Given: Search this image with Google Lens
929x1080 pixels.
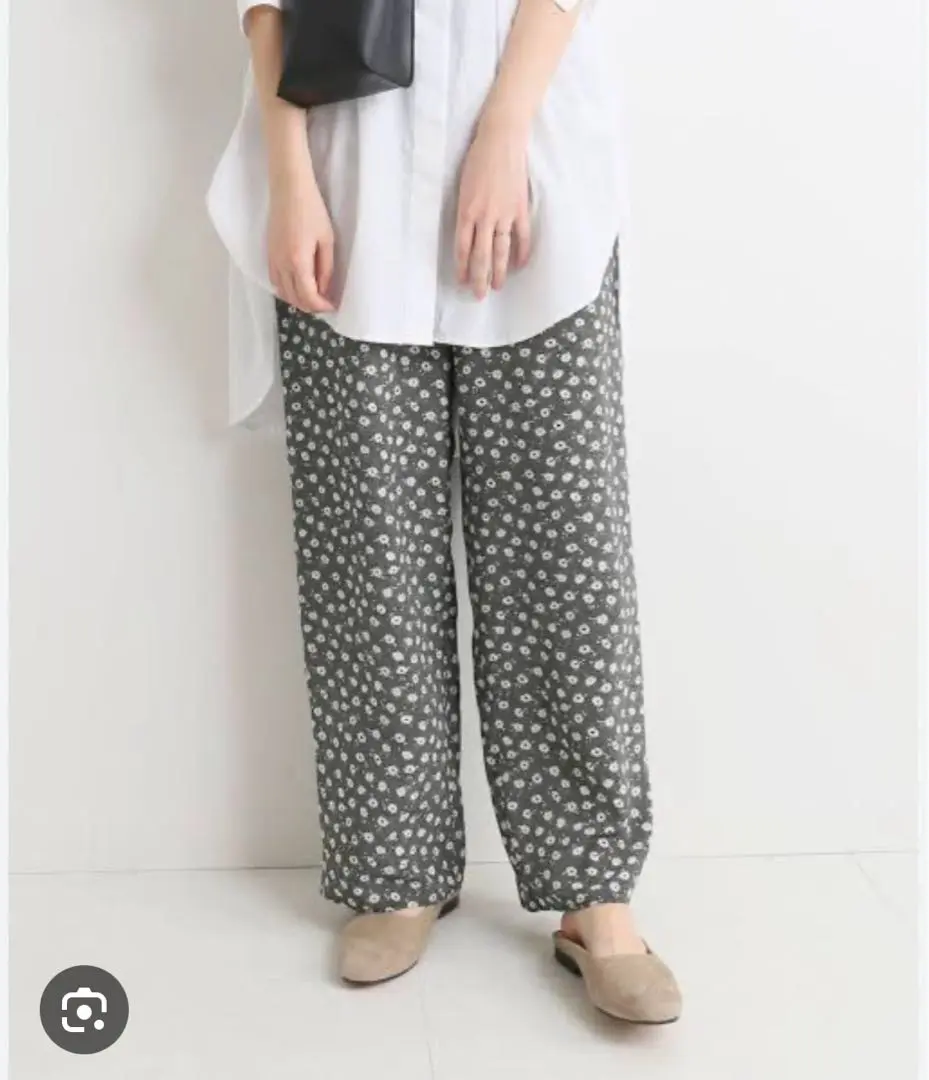Looking at the screenshot, I should click(84, 1009).
